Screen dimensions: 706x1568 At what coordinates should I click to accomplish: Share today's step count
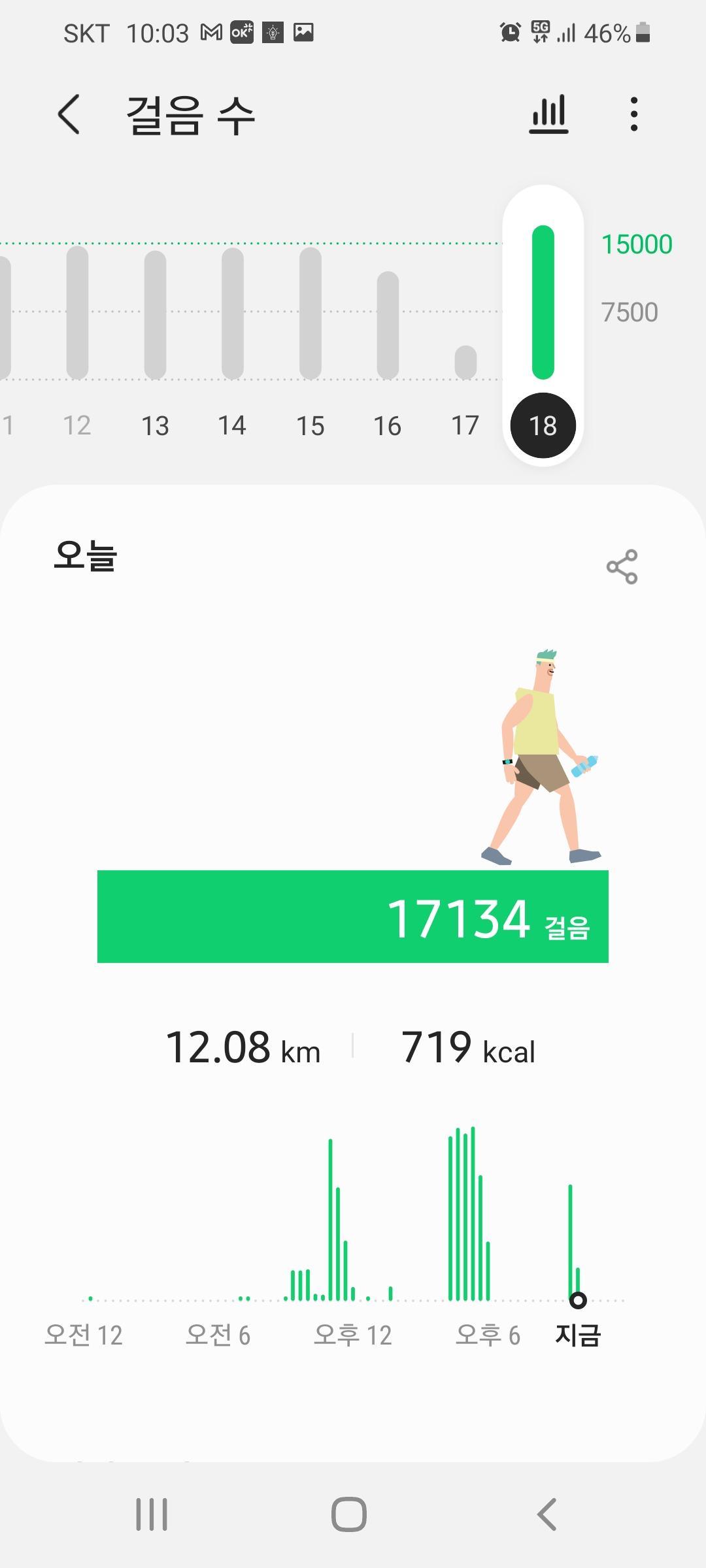622,566
